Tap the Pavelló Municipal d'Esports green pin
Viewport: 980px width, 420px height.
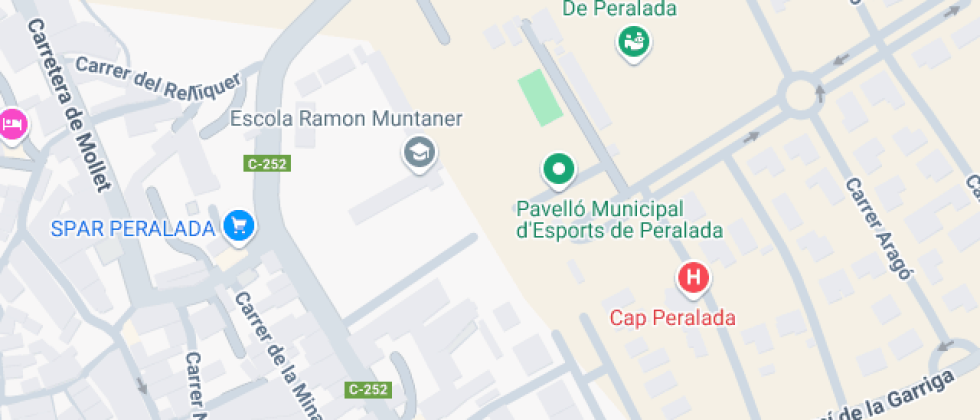pyautogui.click(x=558, y=169)
